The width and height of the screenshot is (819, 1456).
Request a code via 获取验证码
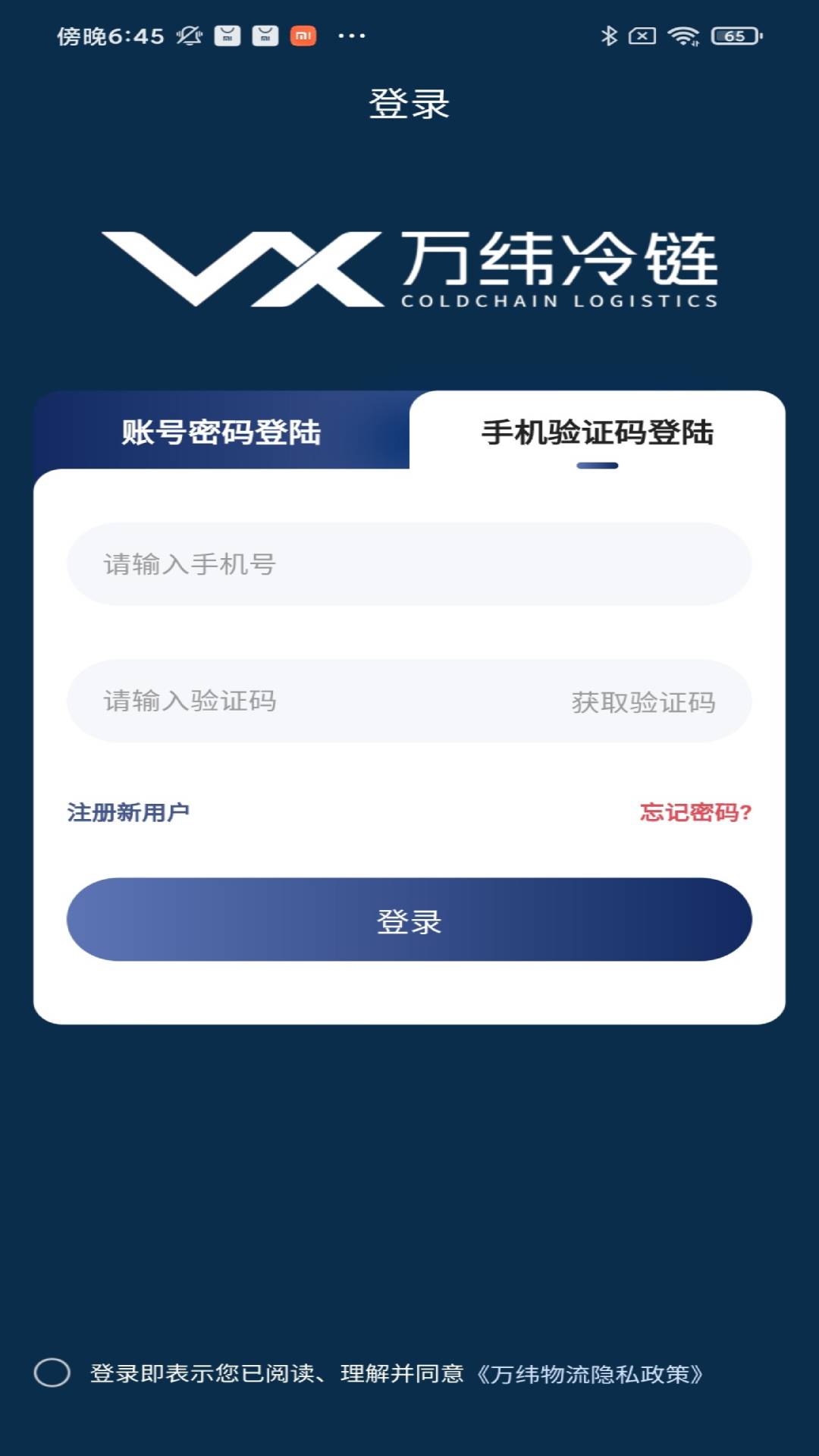coord(643,702)
